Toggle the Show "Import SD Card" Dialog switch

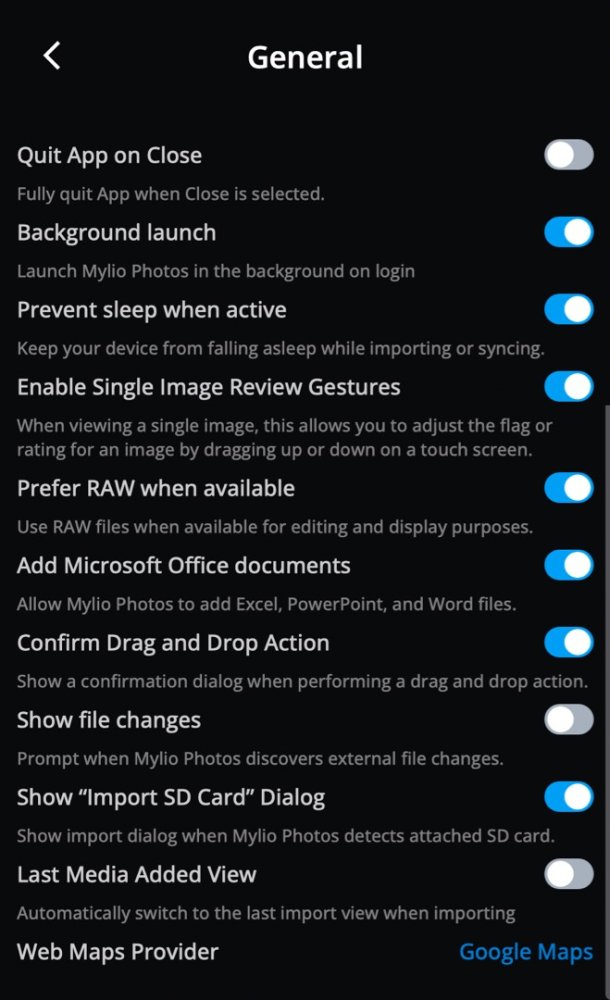568,797
